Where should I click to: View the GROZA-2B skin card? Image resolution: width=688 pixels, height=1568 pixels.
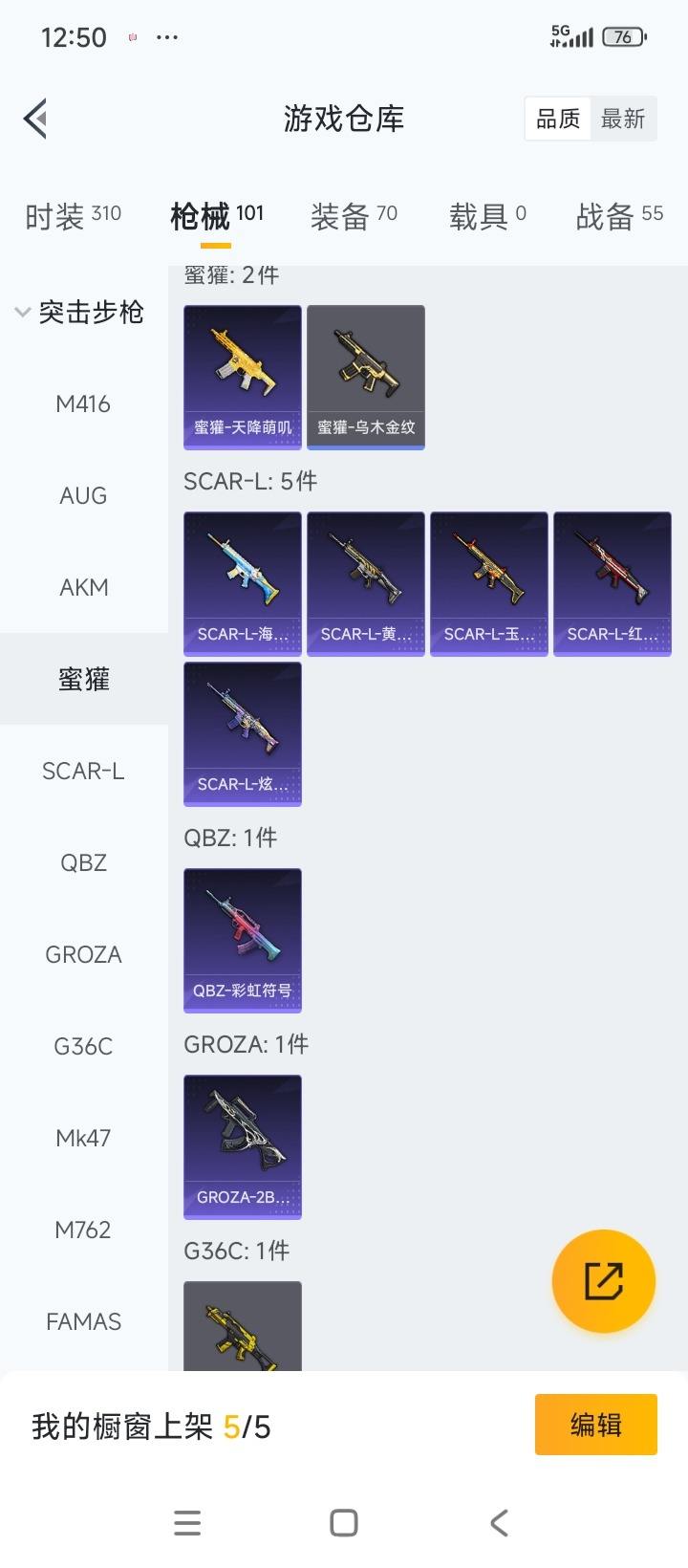tap(243, 1146)
